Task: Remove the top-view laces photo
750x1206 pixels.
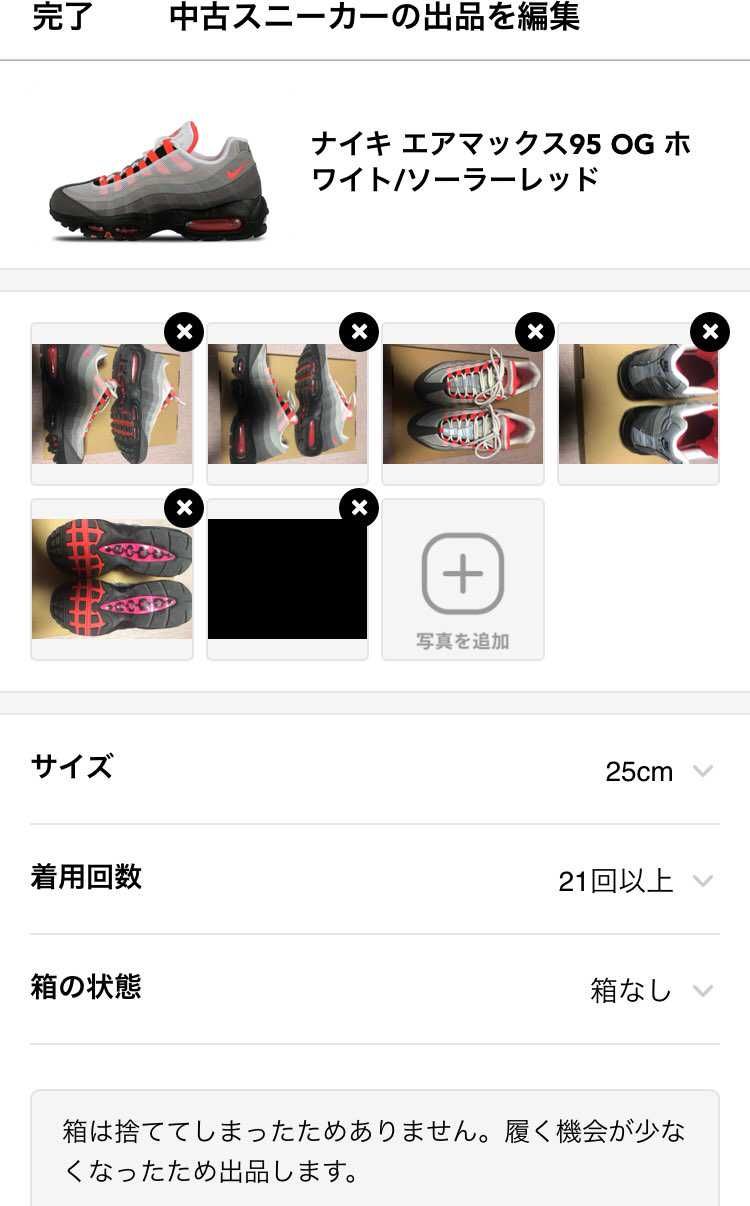Action: point(535,332)
